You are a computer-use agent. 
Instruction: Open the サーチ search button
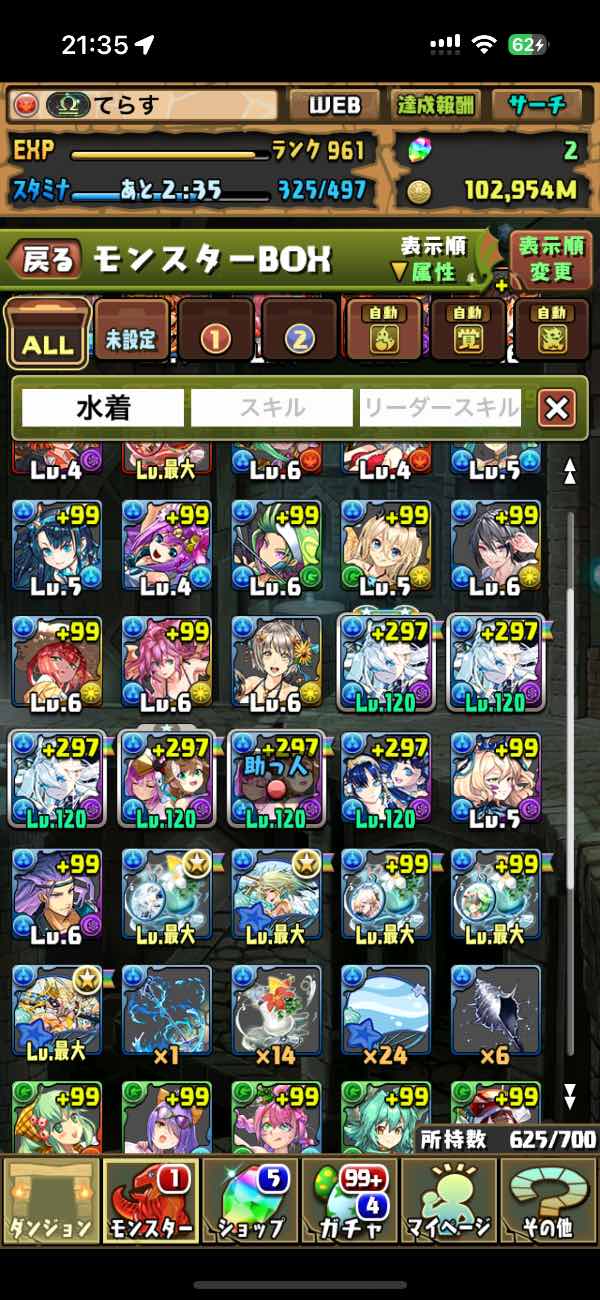[x=537, y=105]
